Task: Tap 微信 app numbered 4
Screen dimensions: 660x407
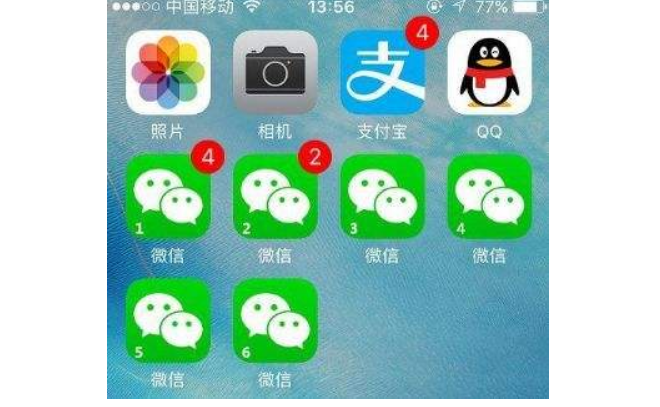Action: coord(489,197)
